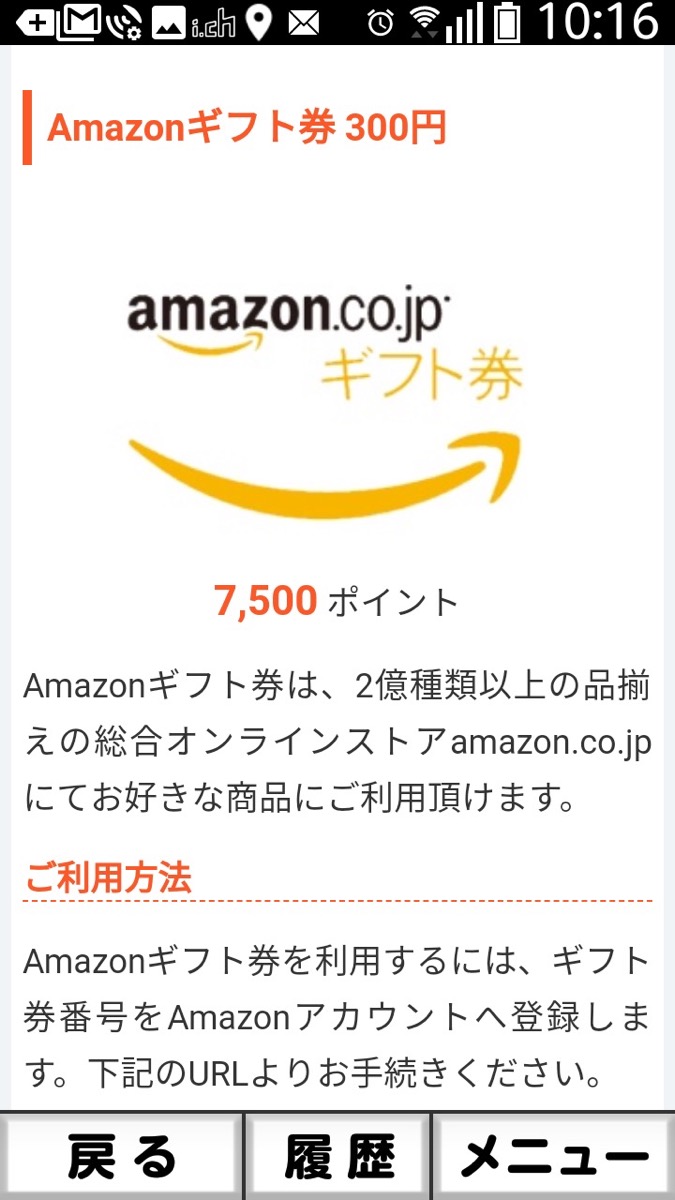The width and height of the screenshot is (675, 1200).
Task: Tap the 戻る (back) button
Action: click(121, 1157)
